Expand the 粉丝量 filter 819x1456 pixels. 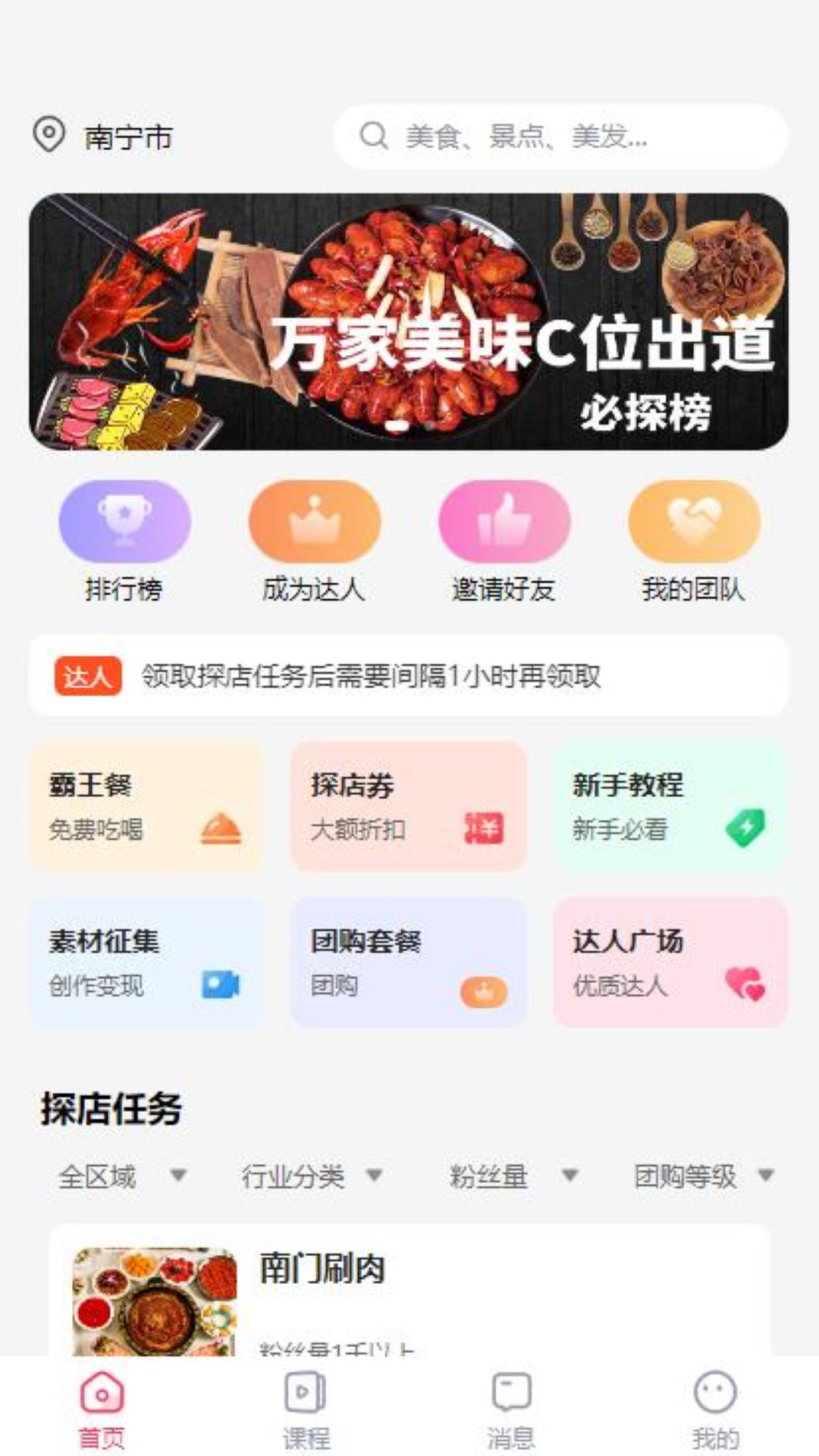(x=513, y=1176)
